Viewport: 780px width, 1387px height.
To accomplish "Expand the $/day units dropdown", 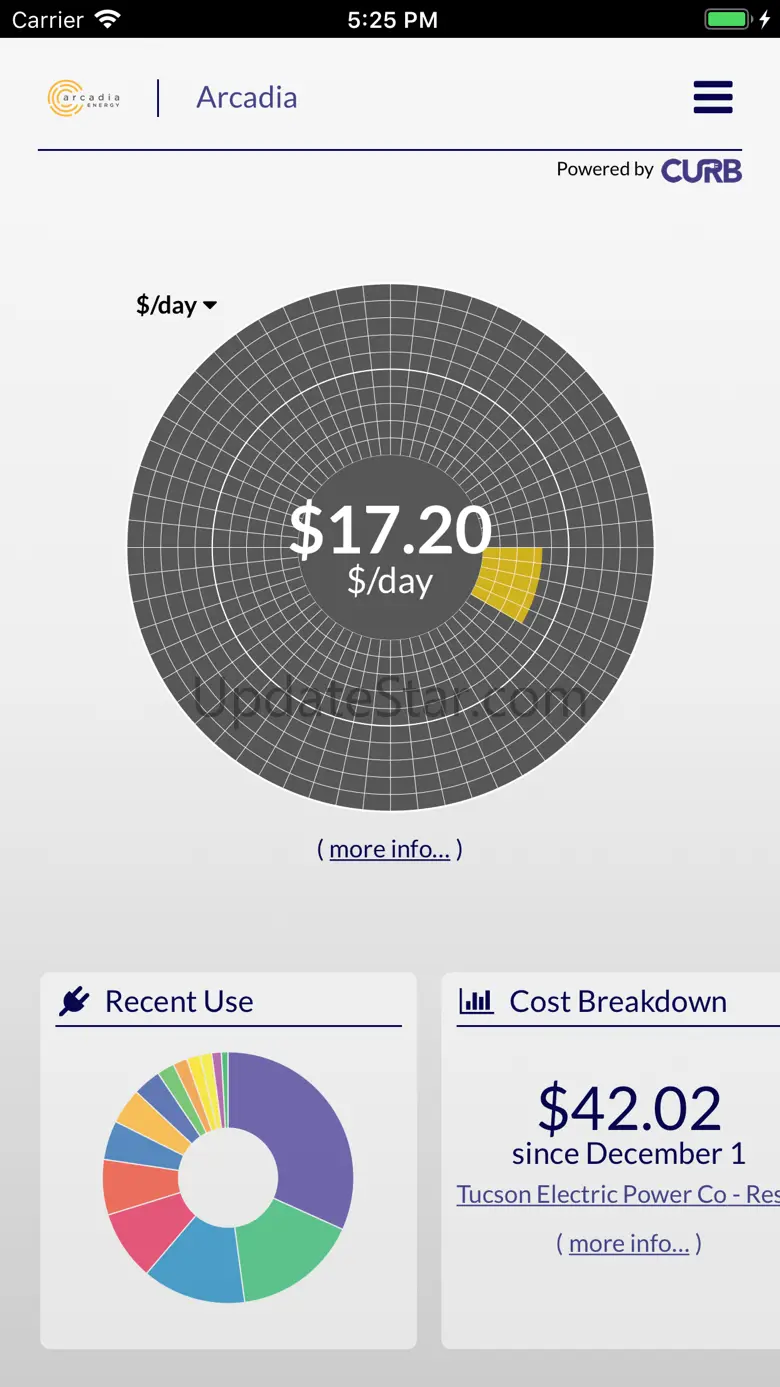I will coord(177,305).
